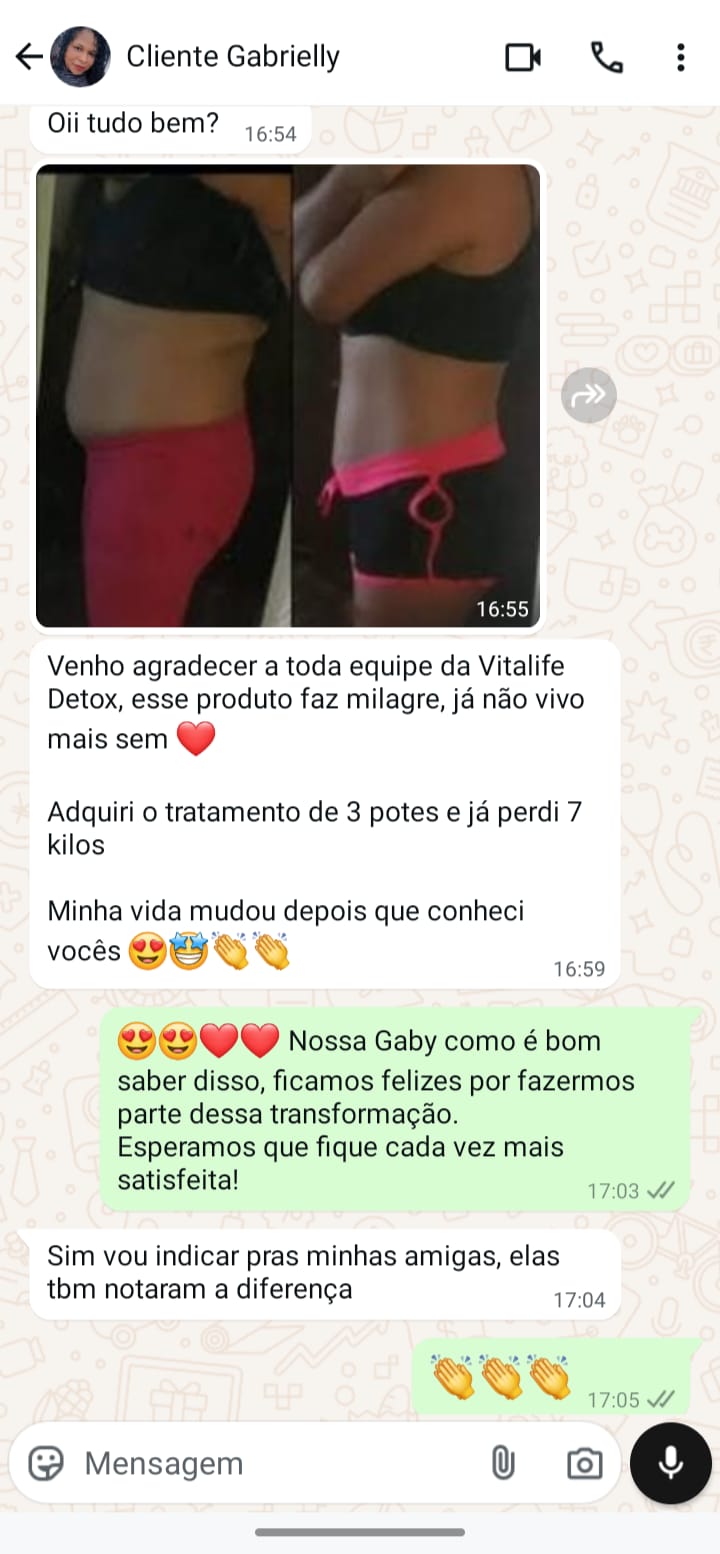Tap the forward arrow on the photo
The width and height of the screenshot is (720, 1554).
[588, 394]
